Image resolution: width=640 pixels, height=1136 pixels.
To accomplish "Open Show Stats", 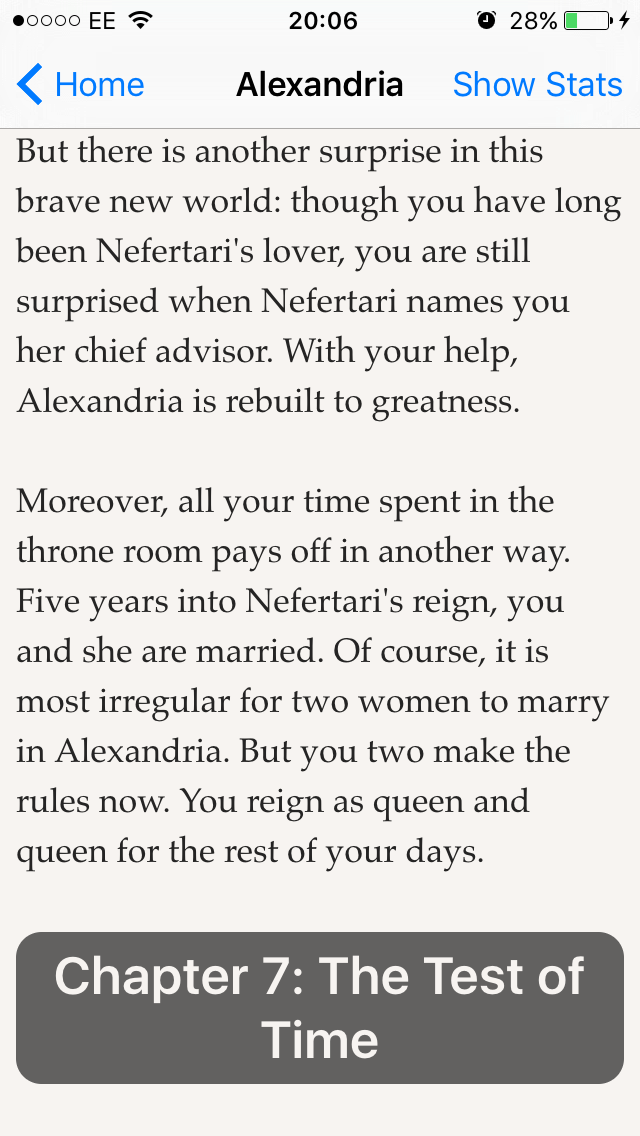I will (537, 85).
